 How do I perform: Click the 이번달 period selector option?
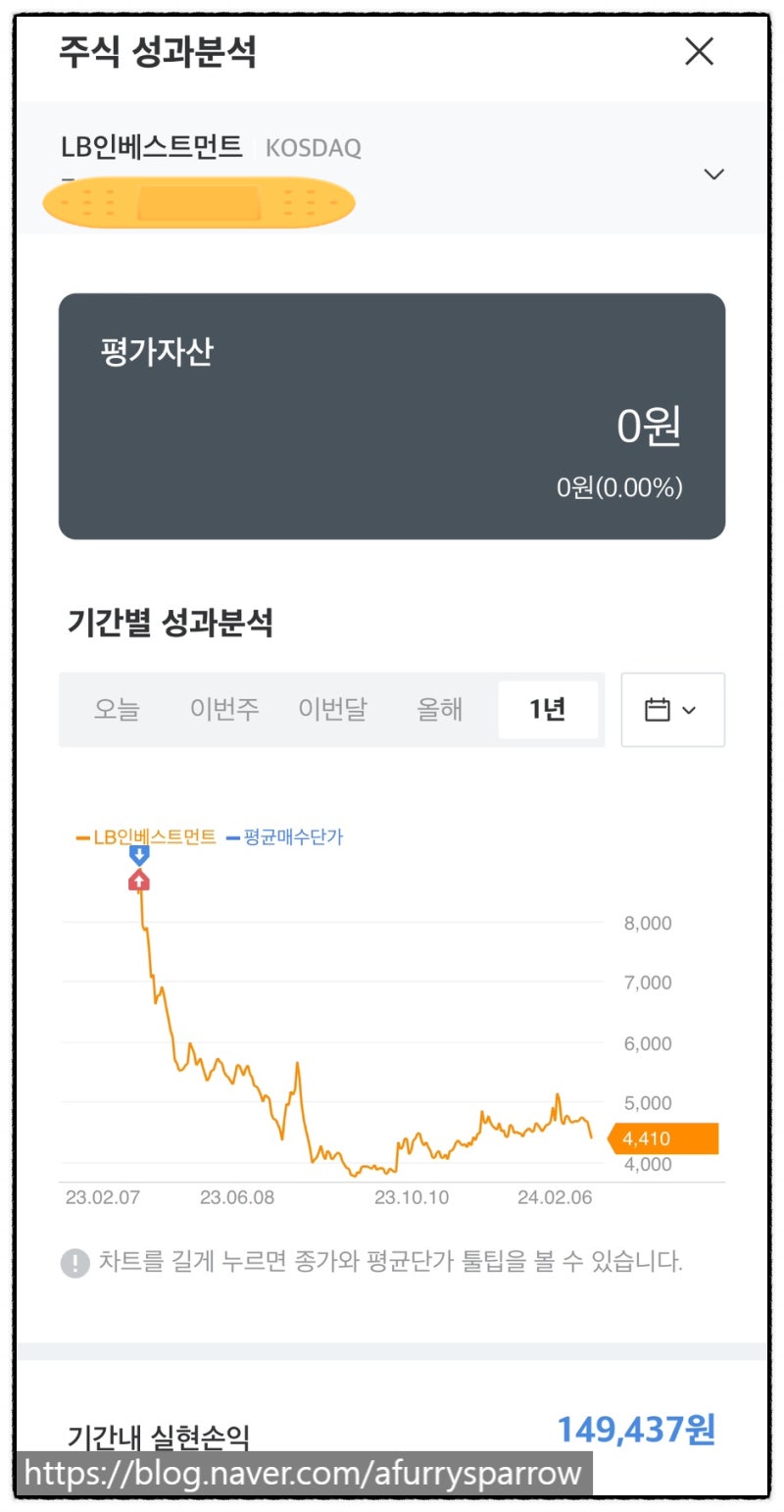[333, 709]
